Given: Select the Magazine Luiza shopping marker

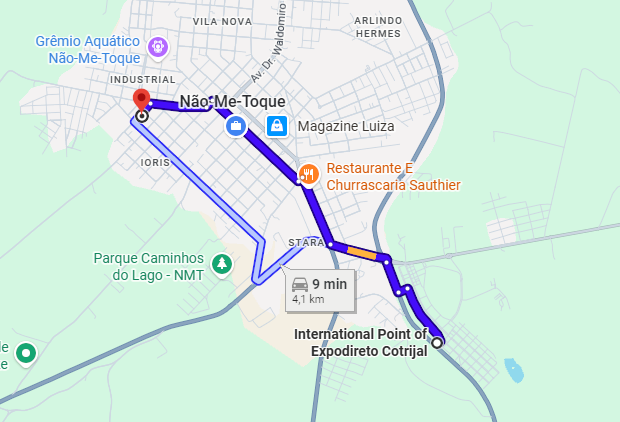Looking at the screenshot, I should click(277, 127).
